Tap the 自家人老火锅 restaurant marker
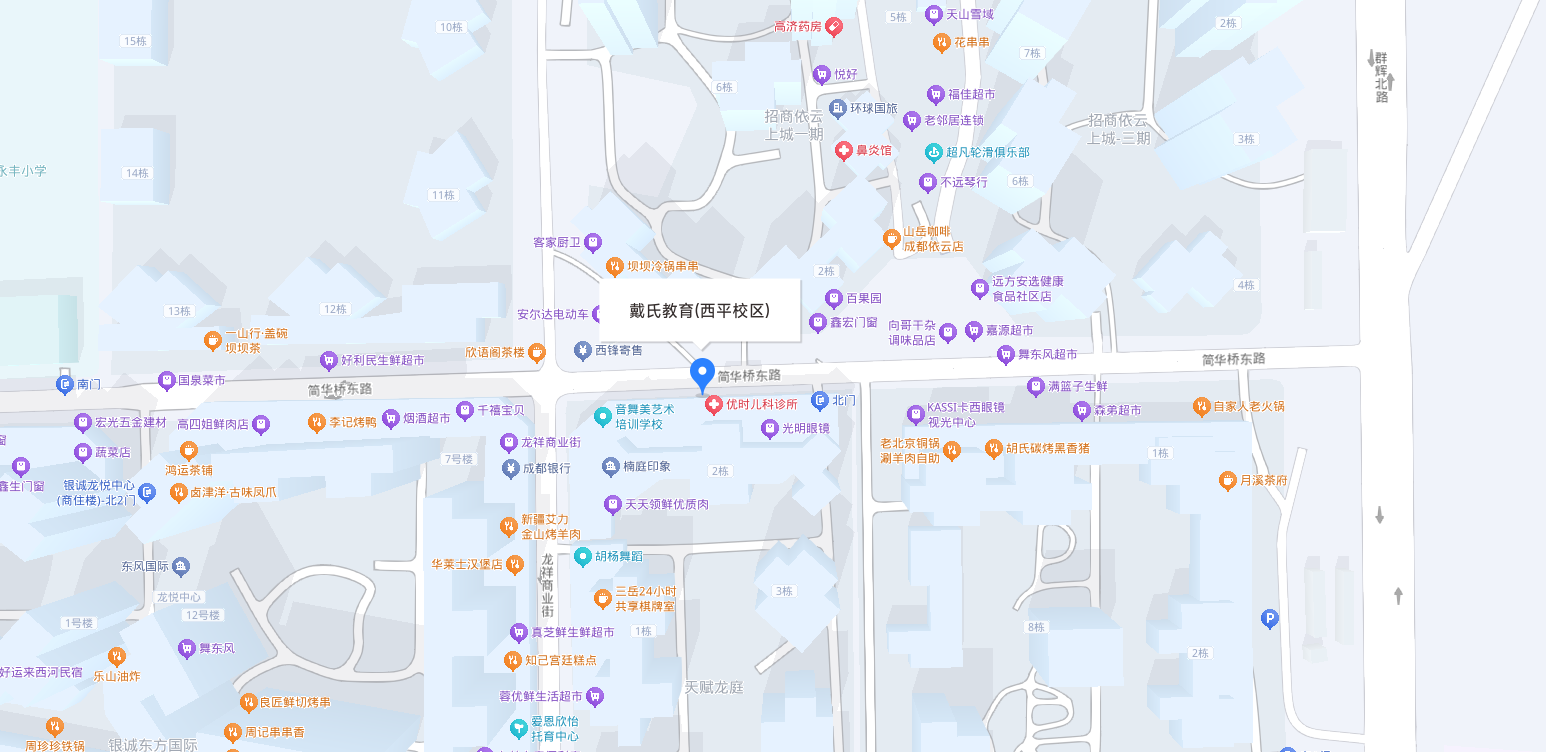 [x=1201, y=406]
